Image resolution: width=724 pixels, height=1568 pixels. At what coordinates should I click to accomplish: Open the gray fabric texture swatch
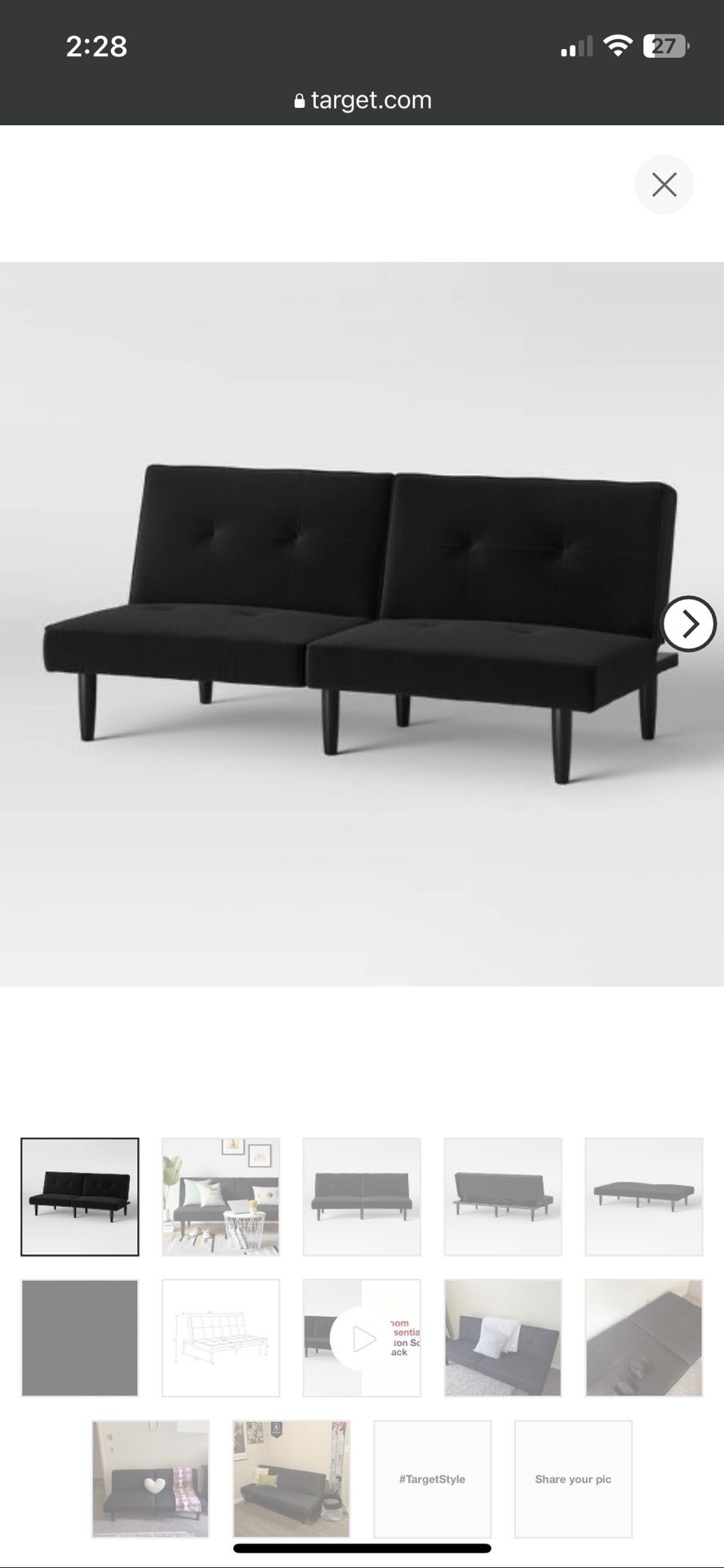pyautogui.click(x=79, y=1338)
